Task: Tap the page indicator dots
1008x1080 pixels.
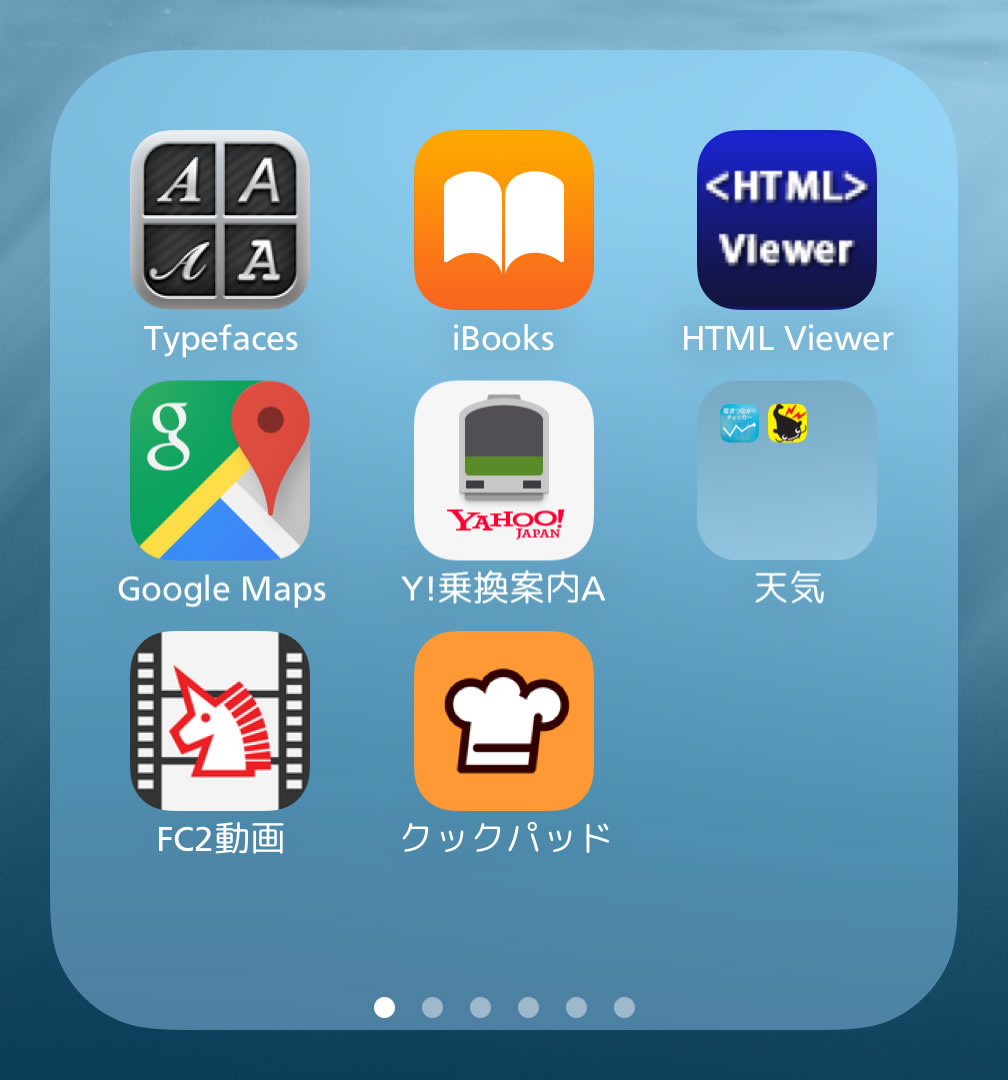Action: click(504, 1007)
